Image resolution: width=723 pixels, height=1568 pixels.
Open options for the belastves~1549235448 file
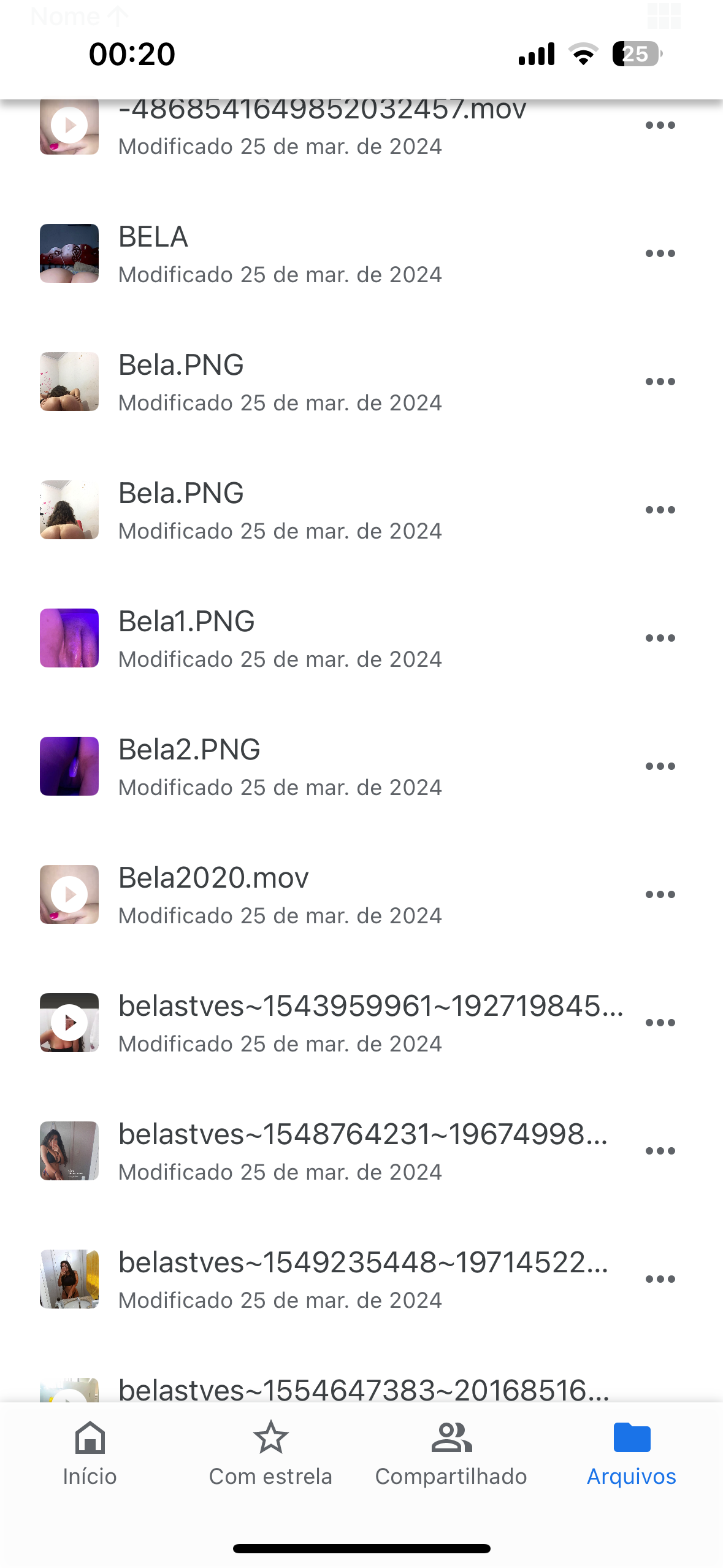[x=660, y=1280]
